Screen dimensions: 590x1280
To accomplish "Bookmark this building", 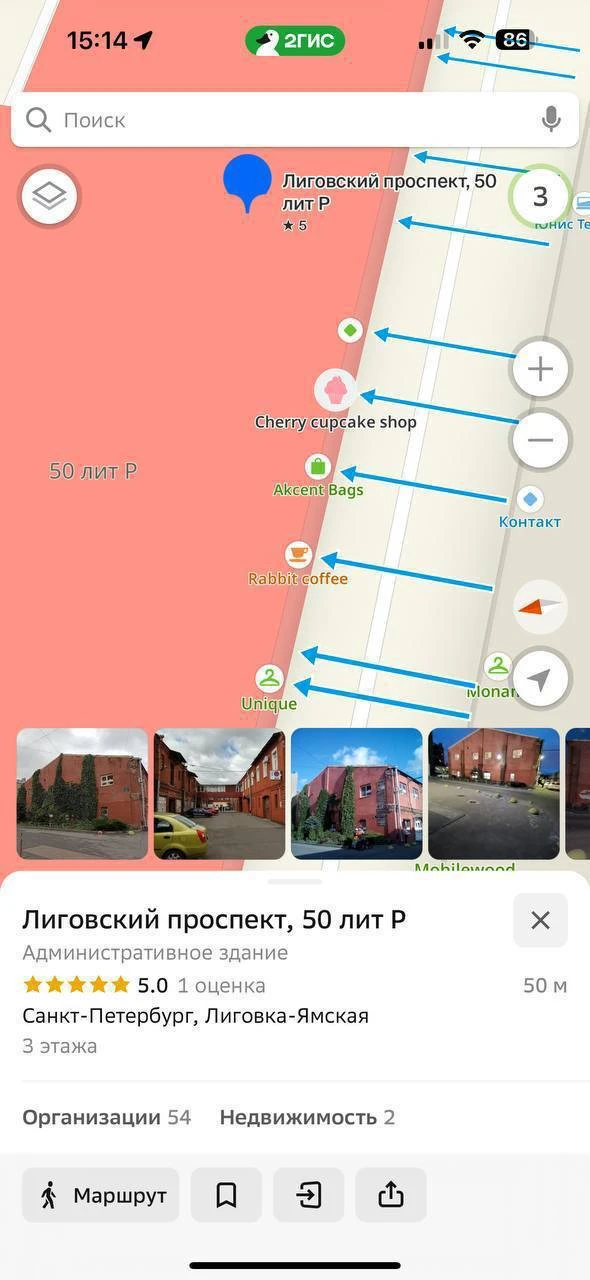I will (226, 1195).
